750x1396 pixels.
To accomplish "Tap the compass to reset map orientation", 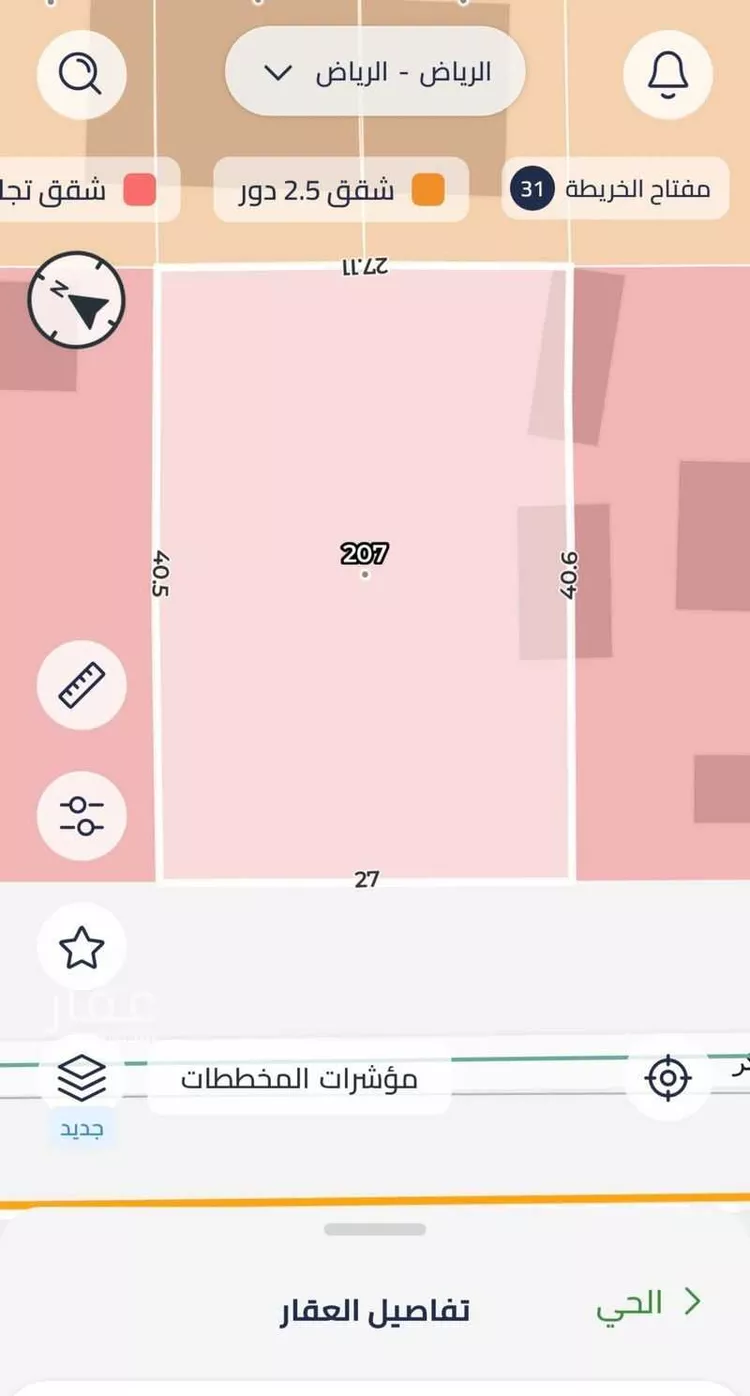I will pos(78,300).
